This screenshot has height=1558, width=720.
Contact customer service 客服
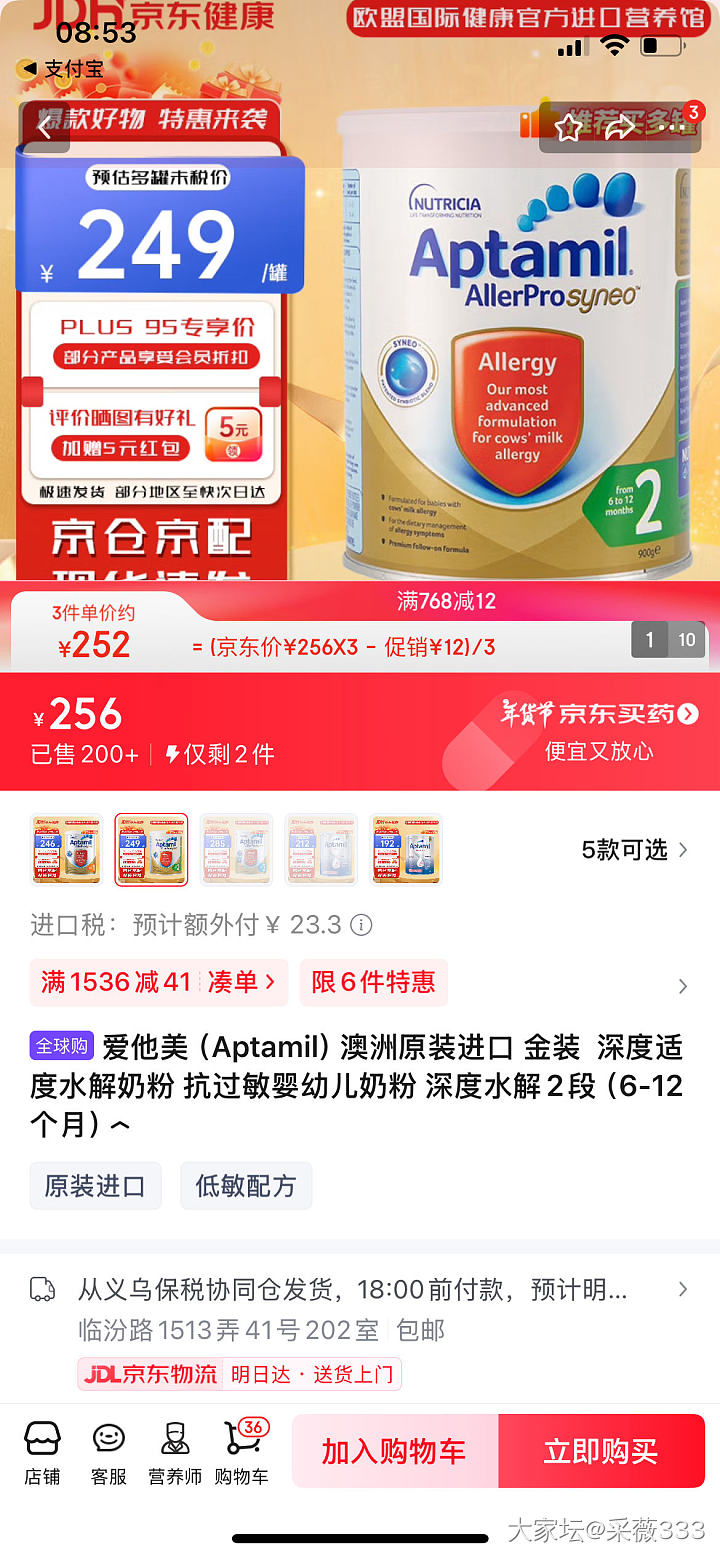pos(108,1452)
